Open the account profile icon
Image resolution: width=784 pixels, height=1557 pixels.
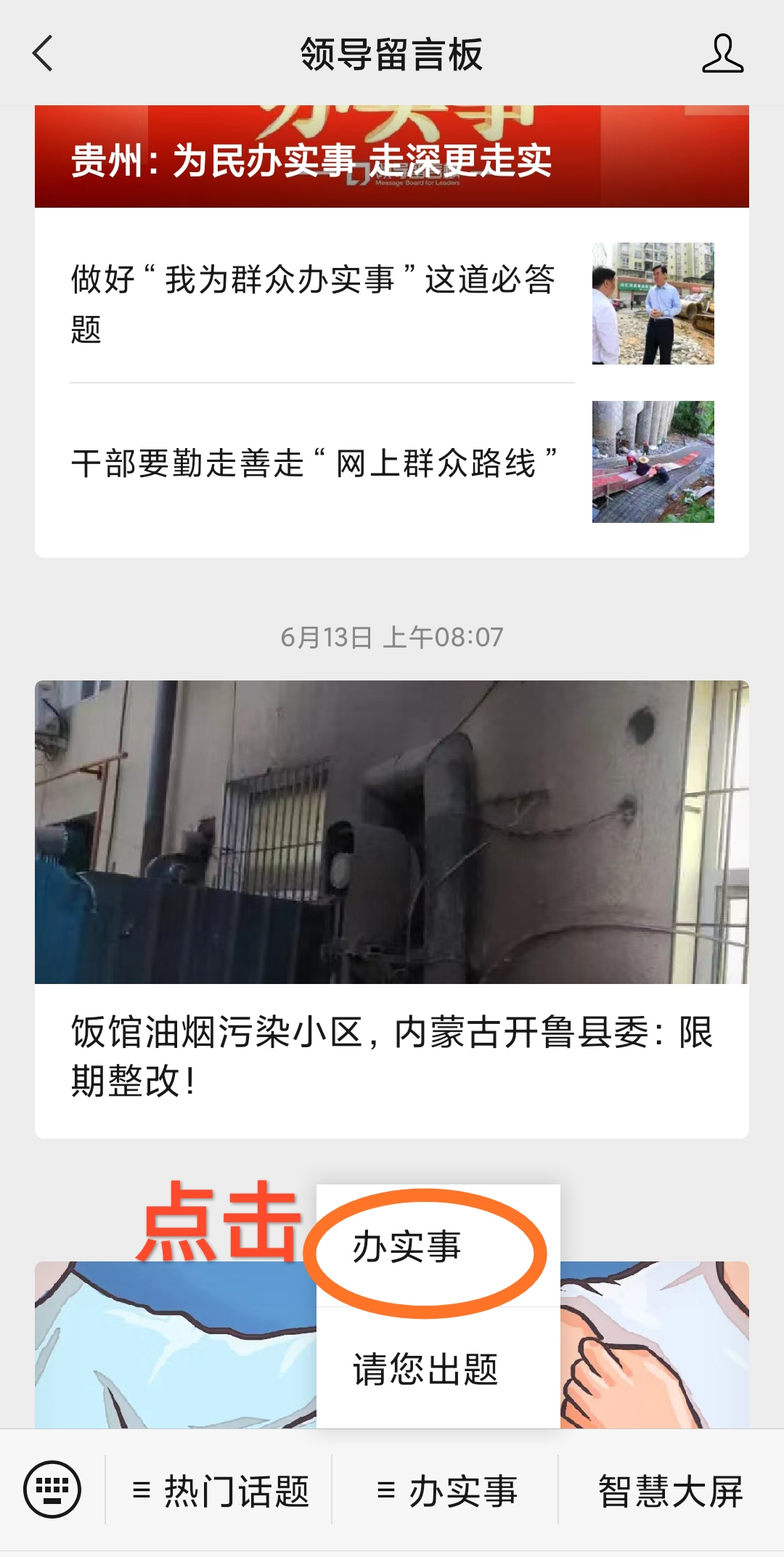click(x=722, y=54)
